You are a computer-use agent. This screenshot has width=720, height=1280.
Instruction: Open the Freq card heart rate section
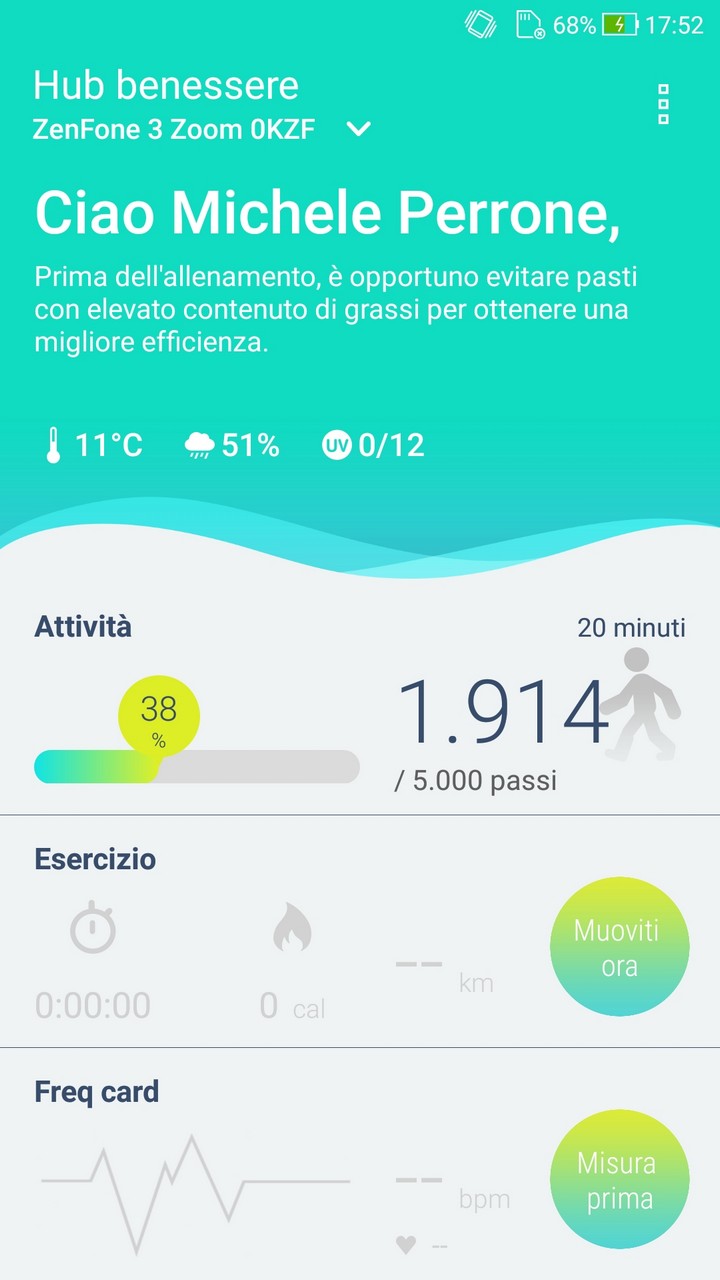[x=360, y=1164]
